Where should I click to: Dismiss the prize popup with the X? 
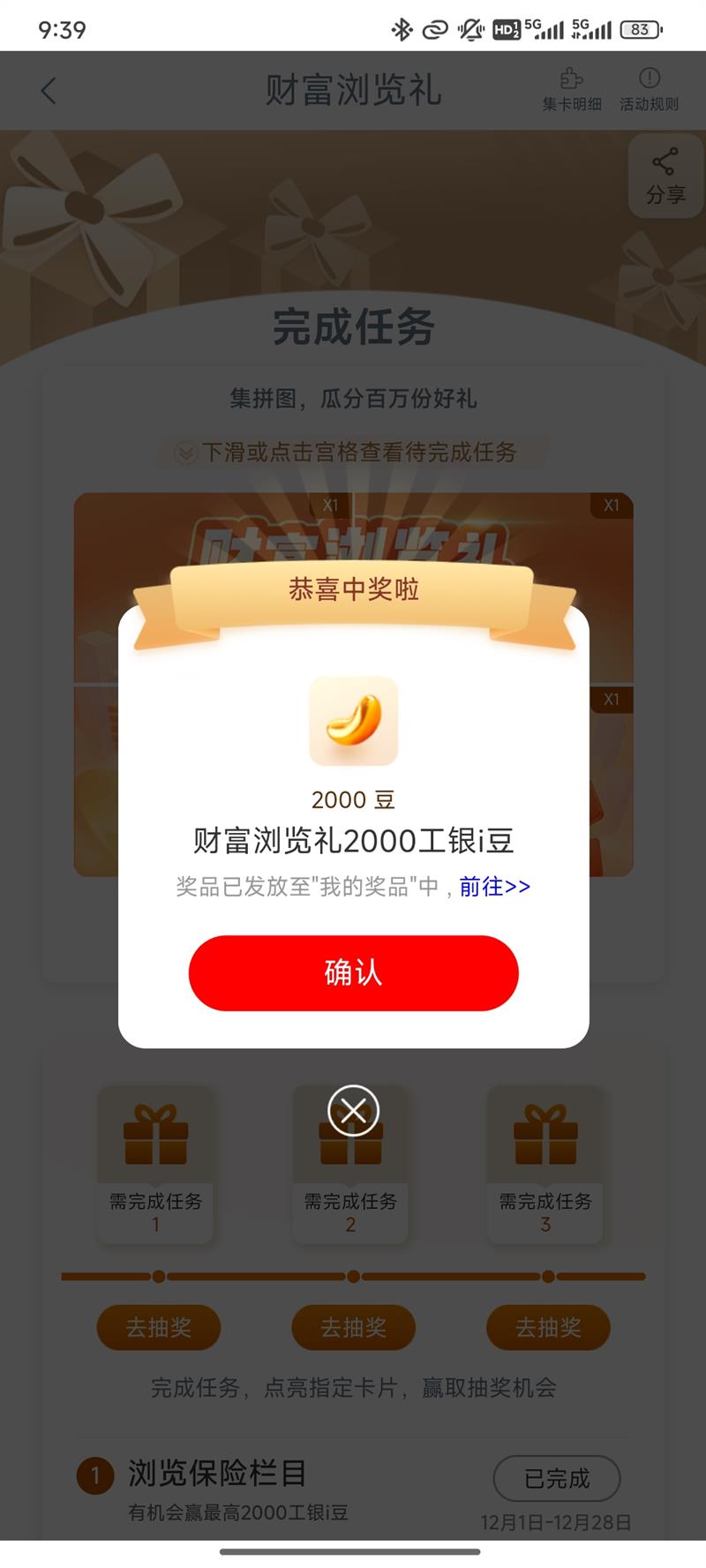(x=353, y=1110)
